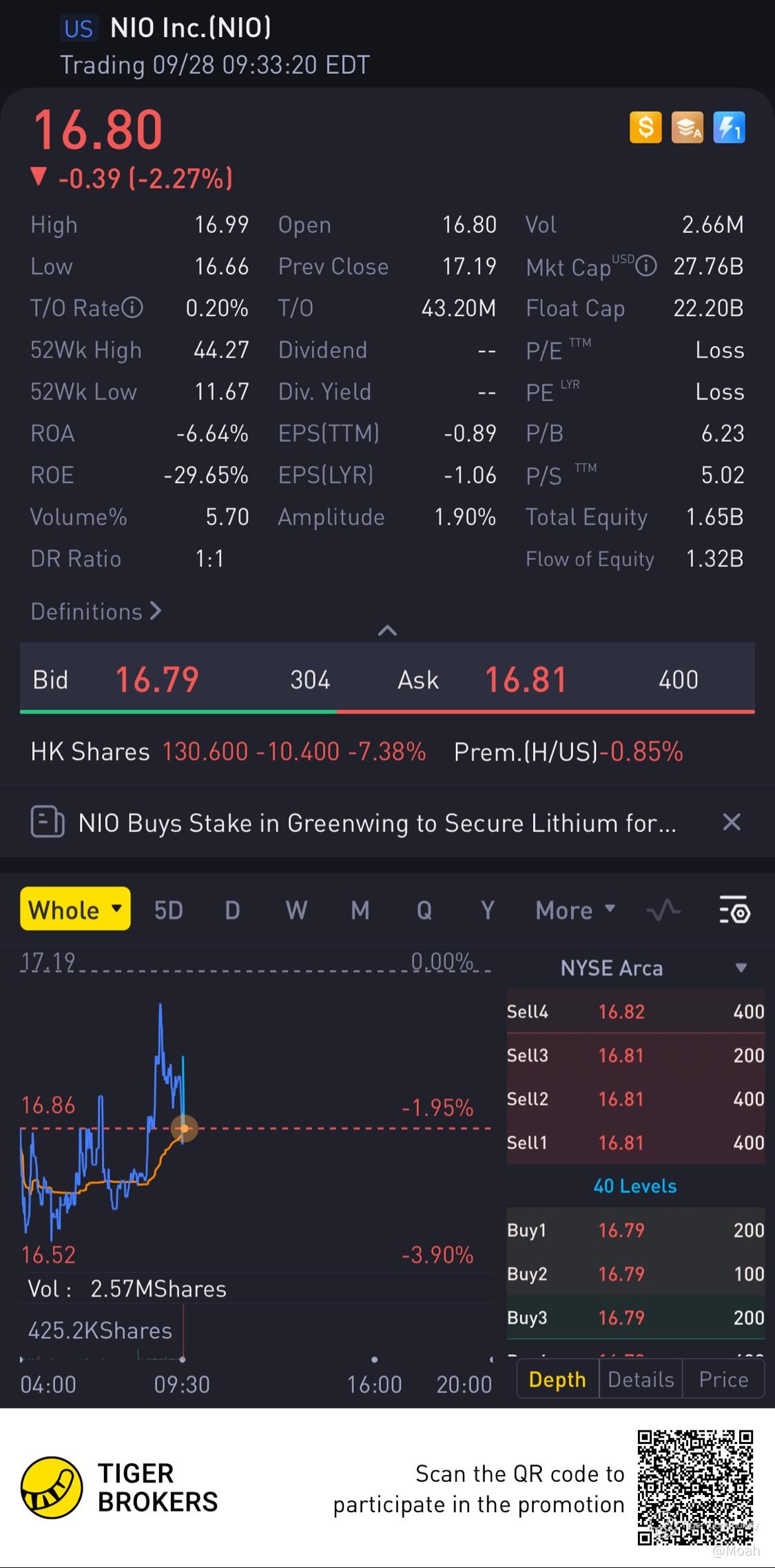The image size is (775, 1568).
Task: Show the Y yearly chart
Action: click(487, 910)
